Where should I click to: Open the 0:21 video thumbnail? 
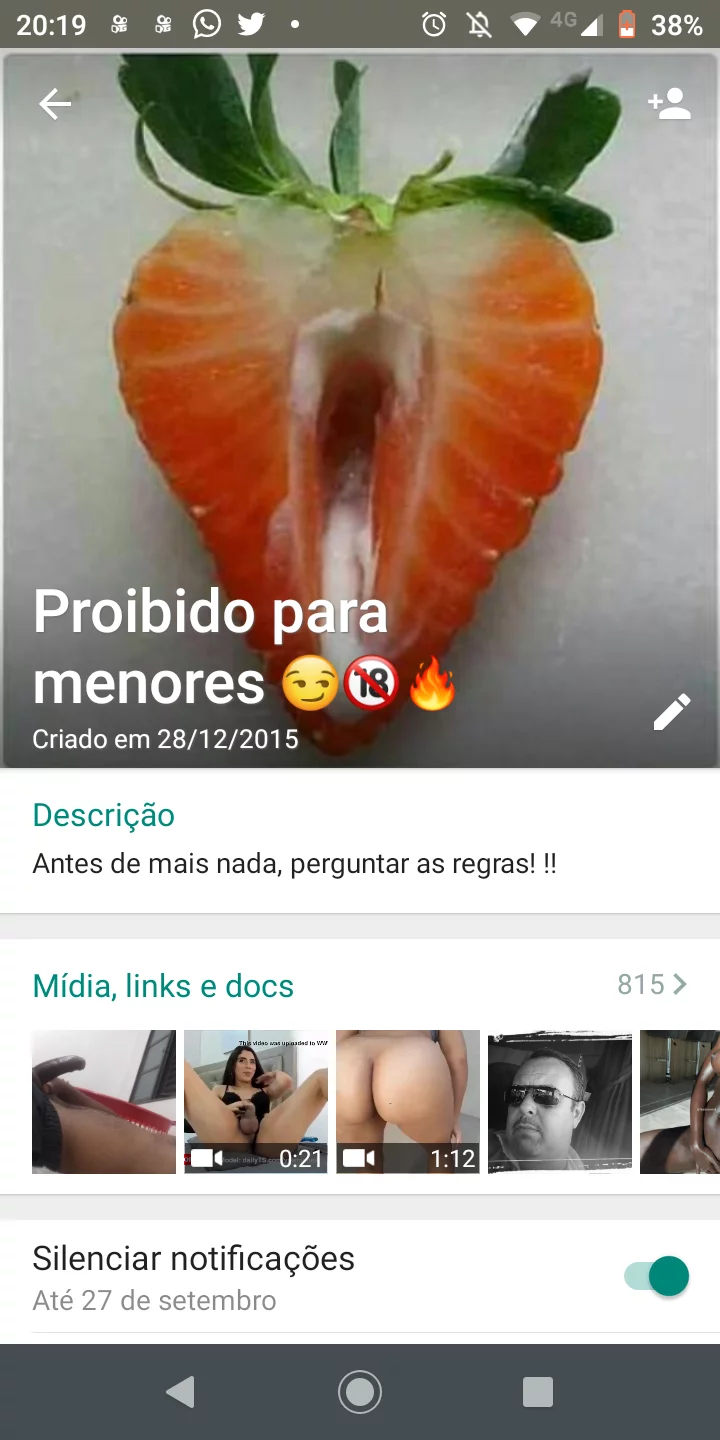256,1102
